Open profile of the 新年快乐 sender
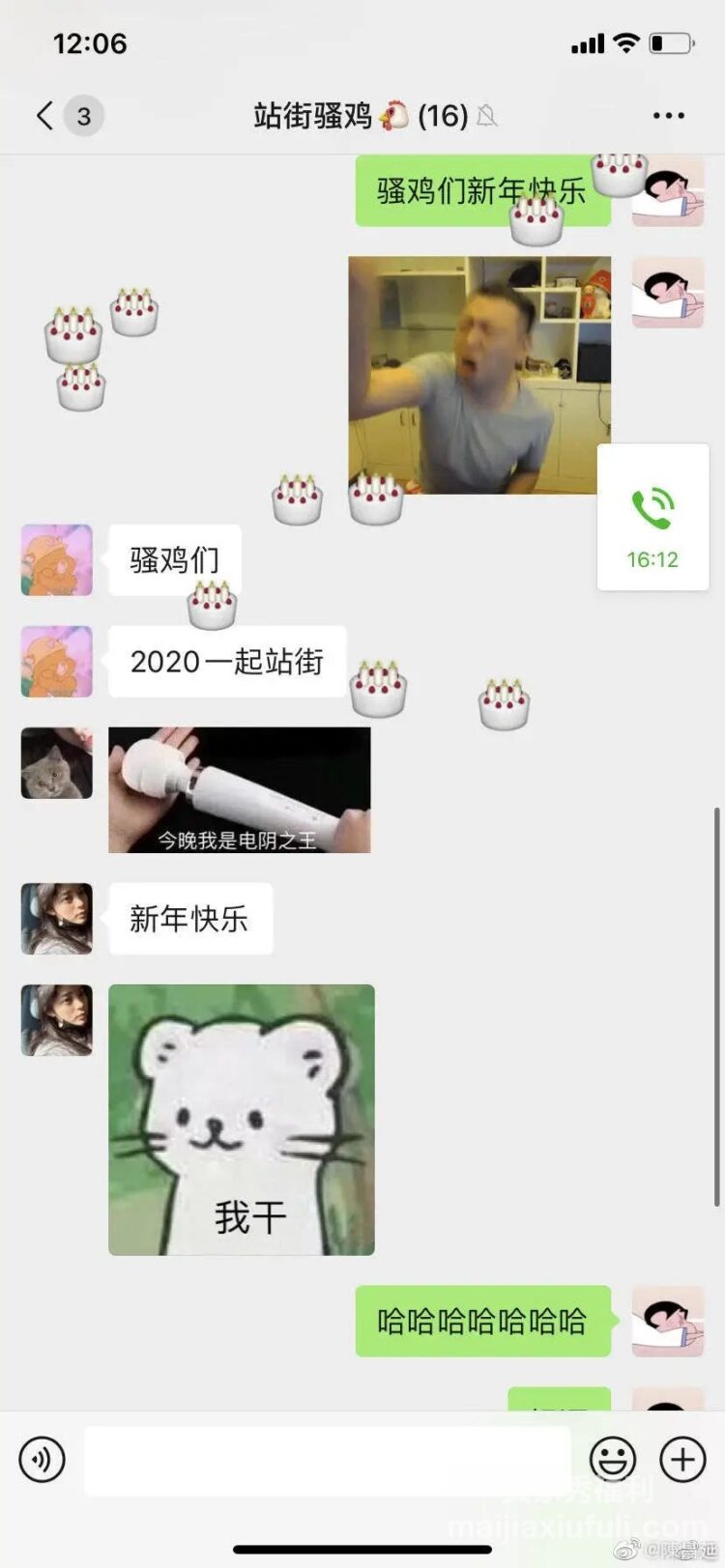The height and width of the screenshot is (1568, 725). coord(57,918)
